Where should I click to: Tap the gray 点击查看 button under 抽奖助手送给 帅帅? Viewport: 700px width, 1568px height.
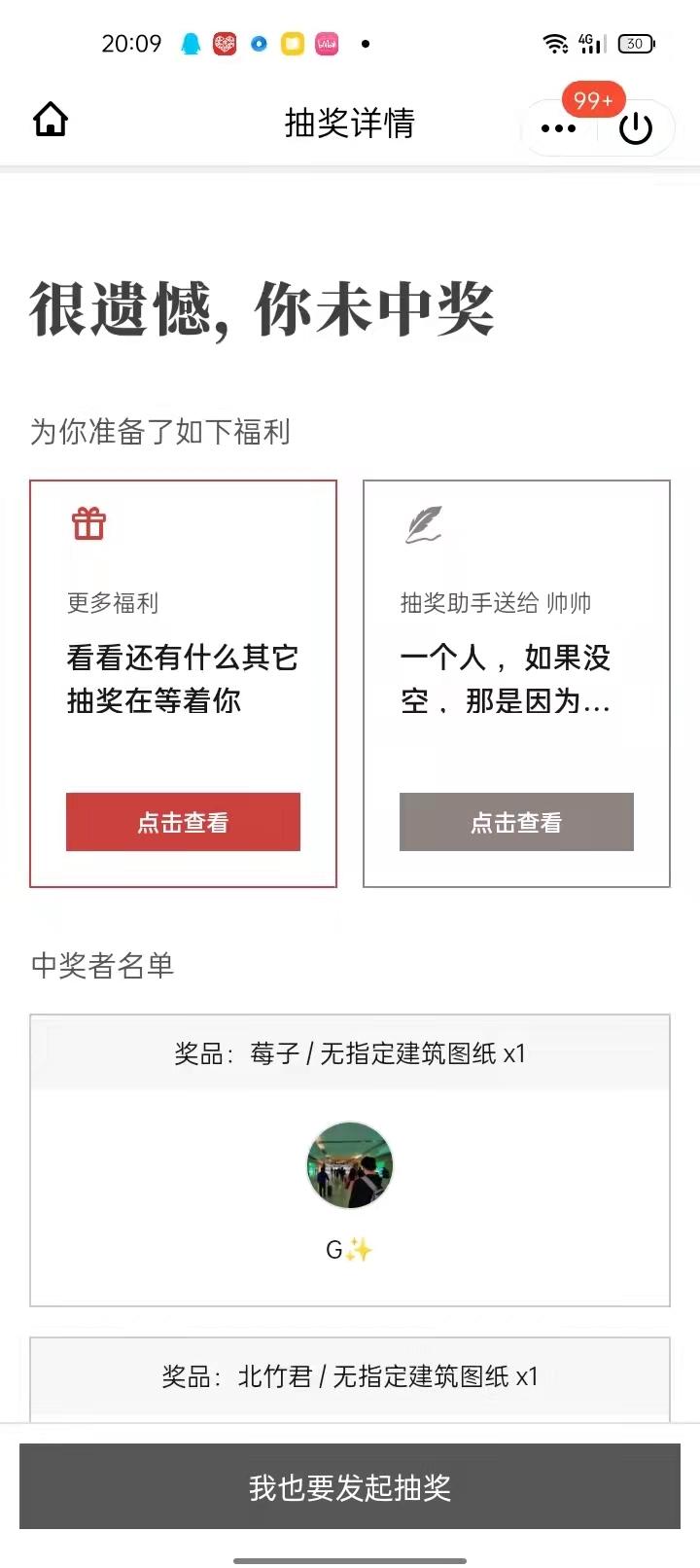[x=516, y=822]
